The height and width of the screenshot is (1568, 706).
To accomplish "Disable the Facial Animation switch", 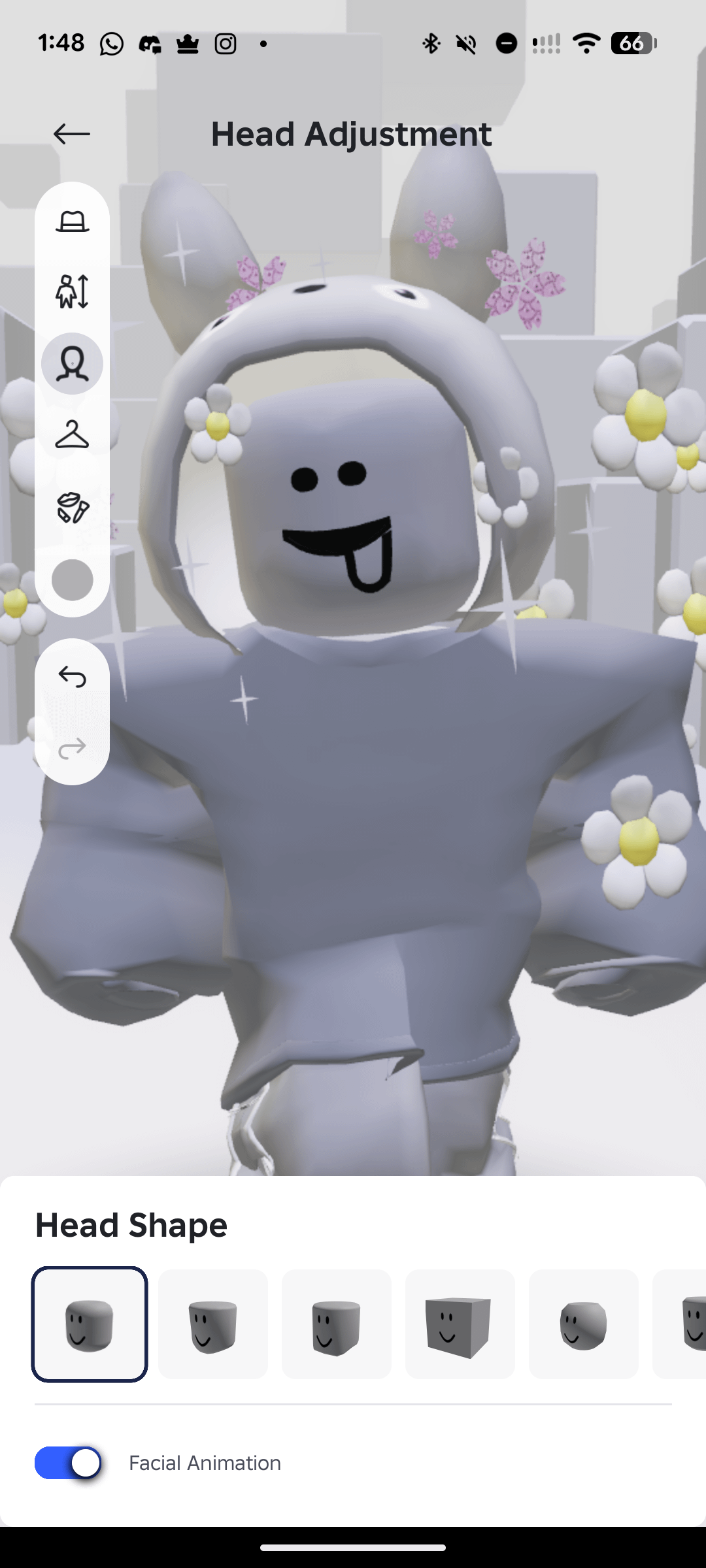I will 69,1463.
